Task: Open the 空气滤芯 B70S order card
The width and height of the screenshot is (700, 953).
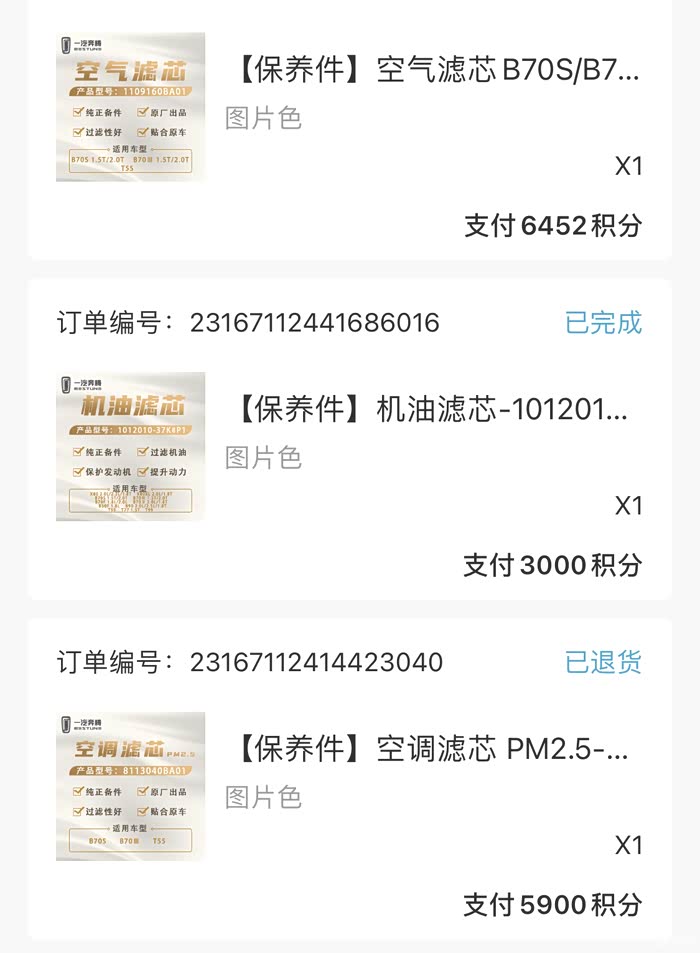Action: pyautogui.click(x=436, y=72)
